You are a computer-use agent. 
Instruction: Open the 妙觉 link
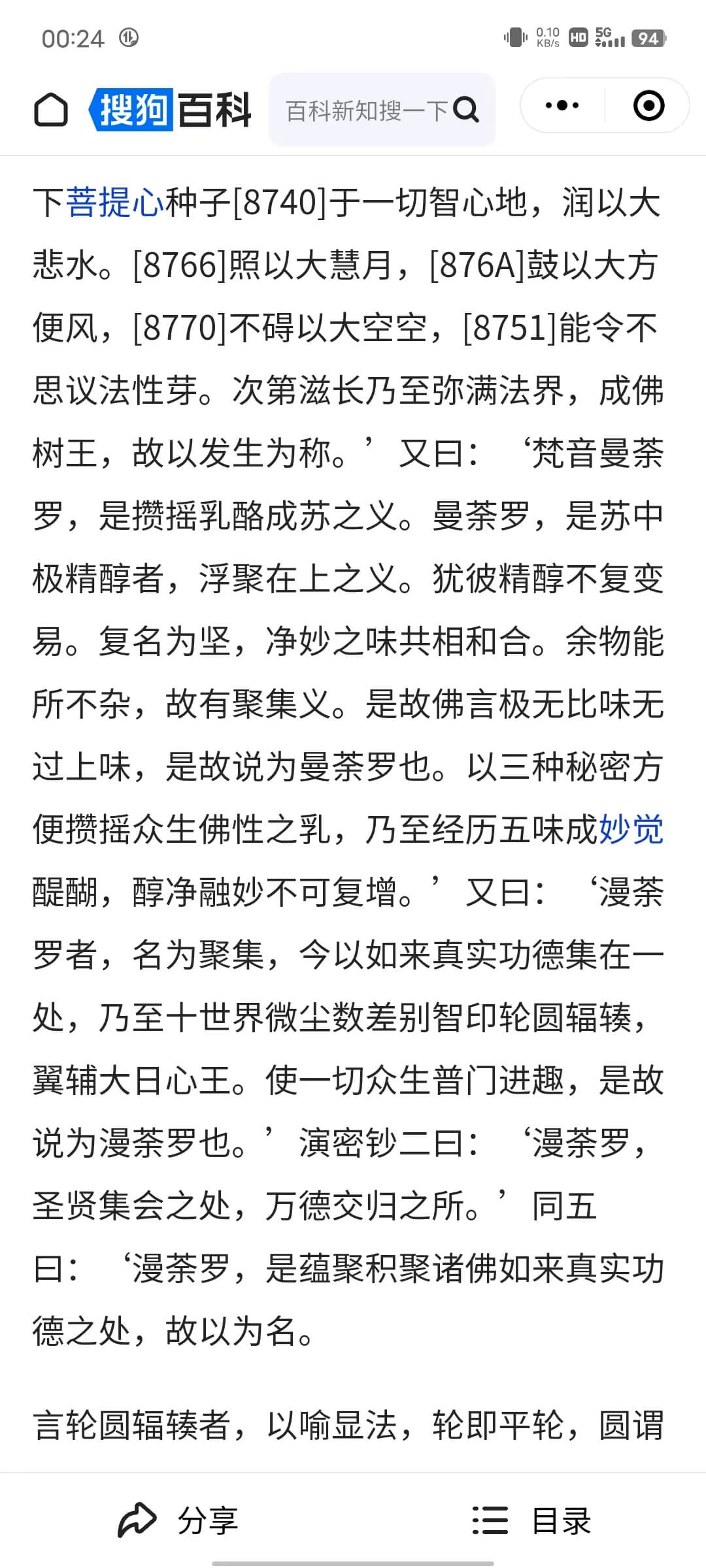[631, 830]
